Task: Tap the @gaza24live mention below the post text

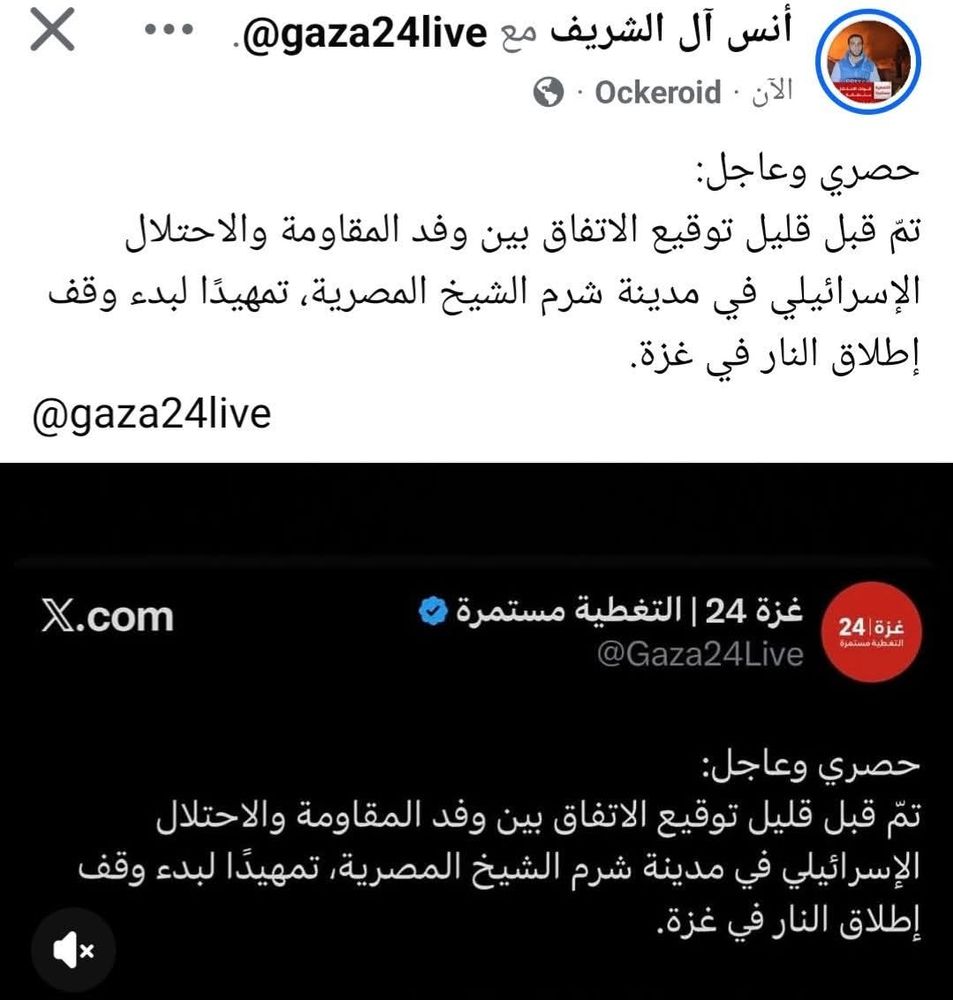Action: [x=152, y=415]
